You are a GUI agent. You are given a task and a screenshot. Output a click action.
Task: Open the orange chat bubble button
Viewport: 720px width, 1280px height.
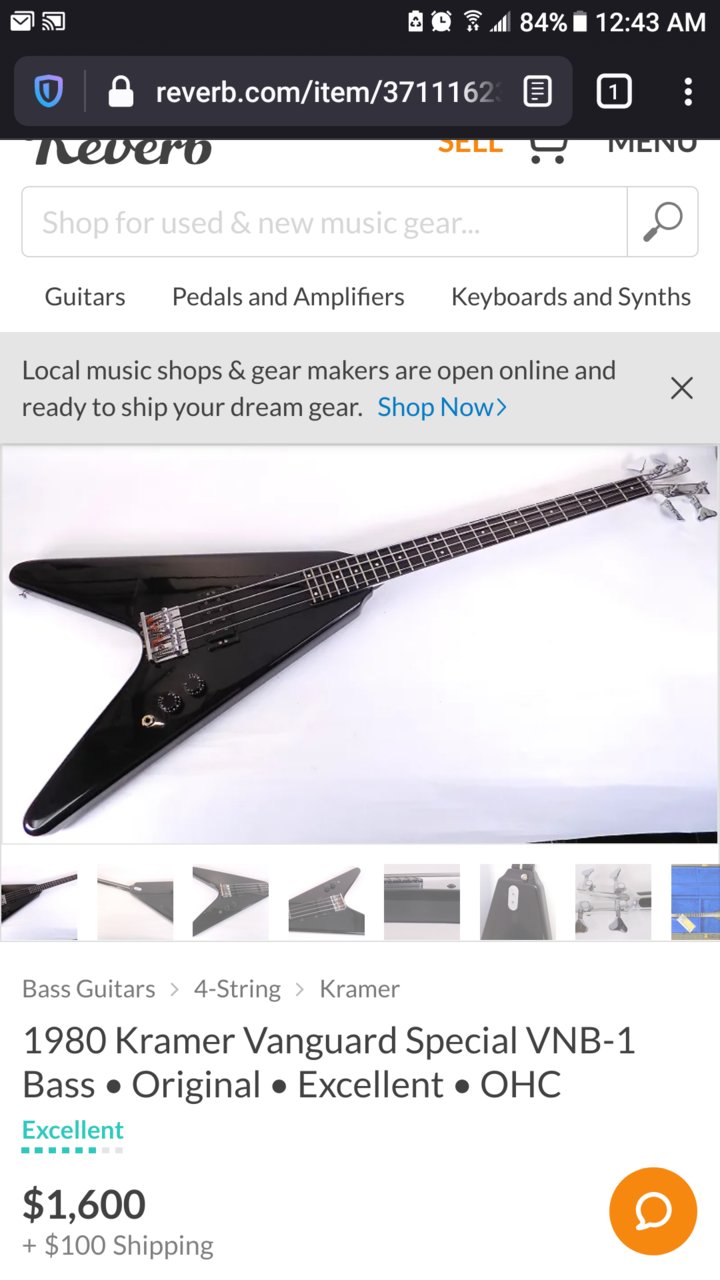click(653, 1211)
